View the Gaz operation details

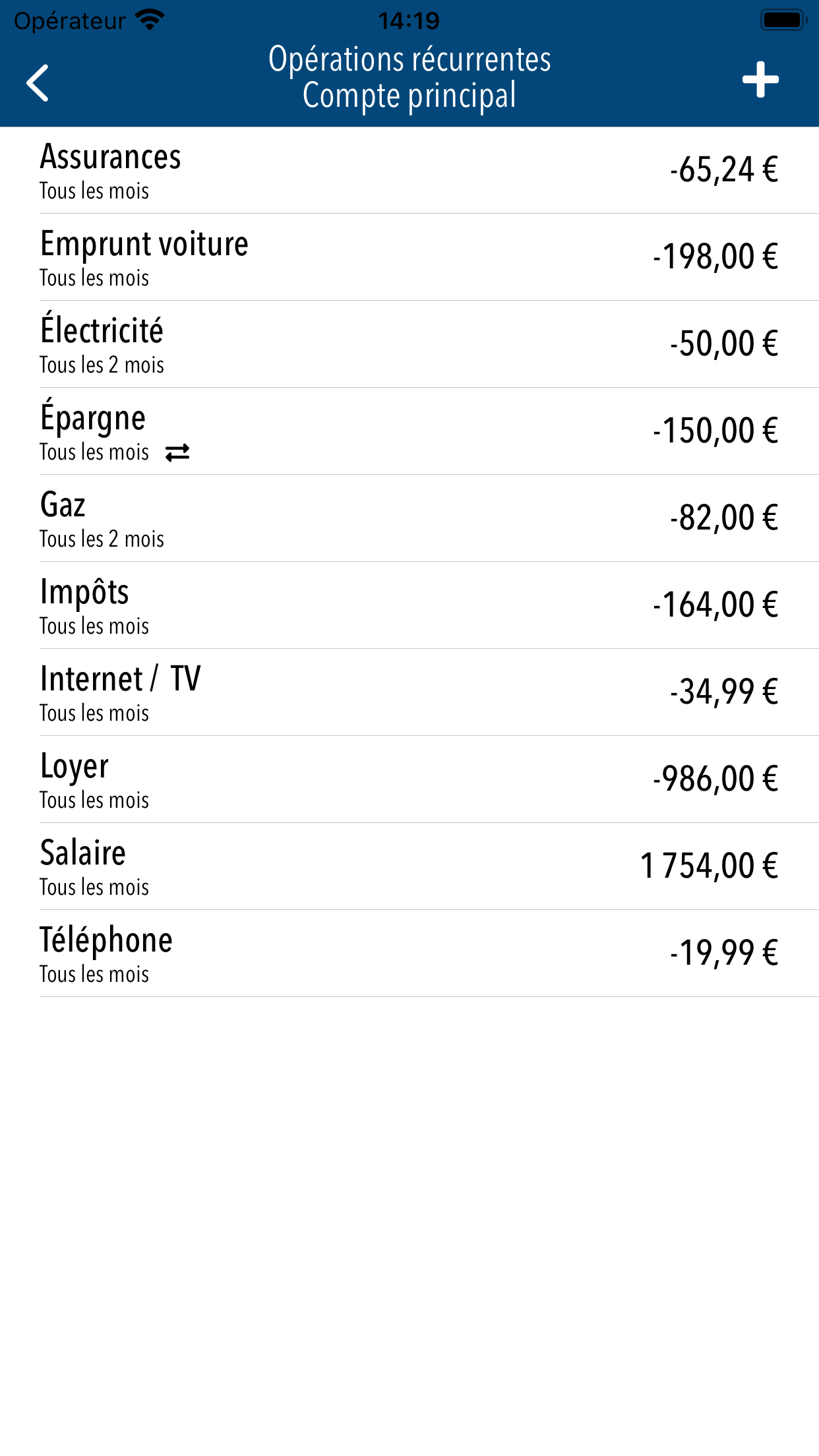(409, 518)
